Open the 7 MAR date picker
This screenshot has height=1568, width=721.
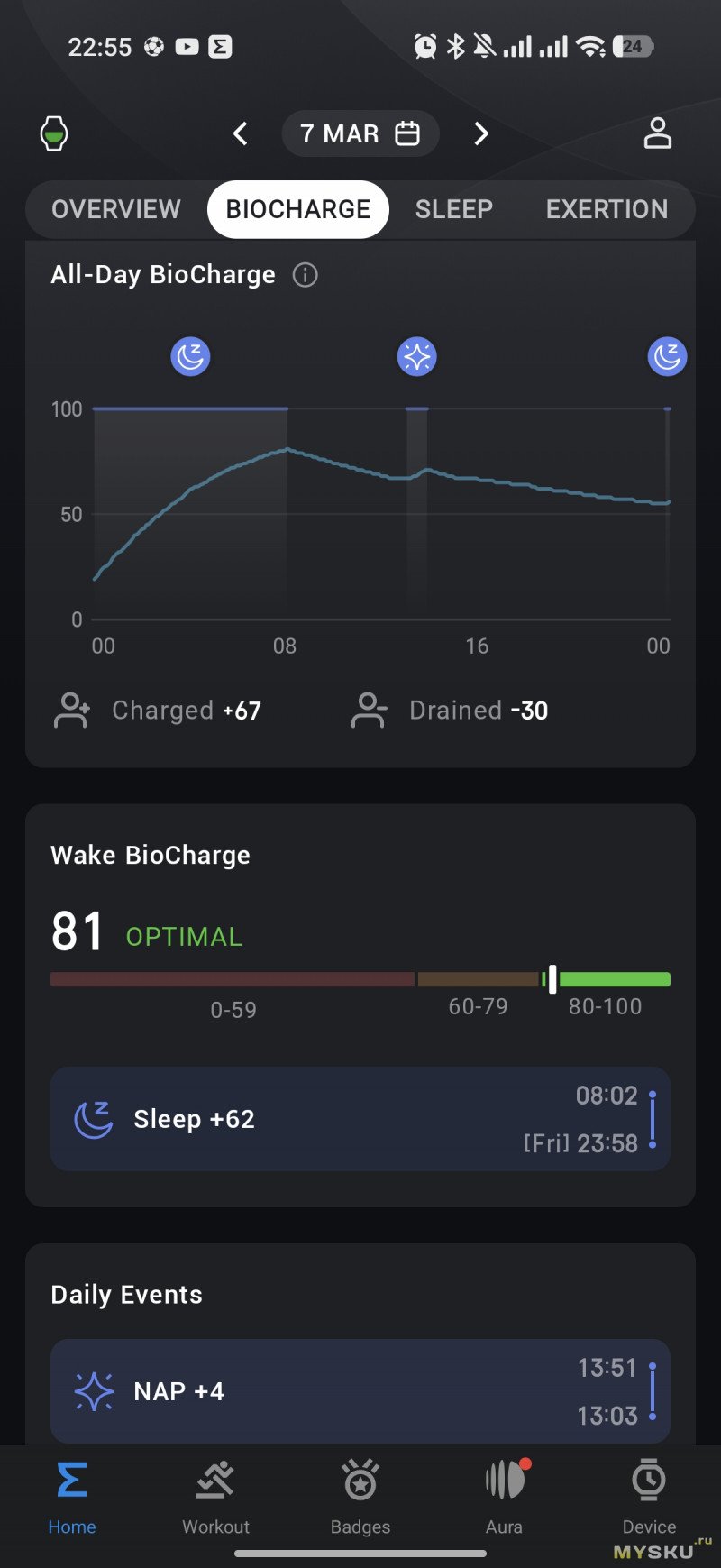coord(360,134)
